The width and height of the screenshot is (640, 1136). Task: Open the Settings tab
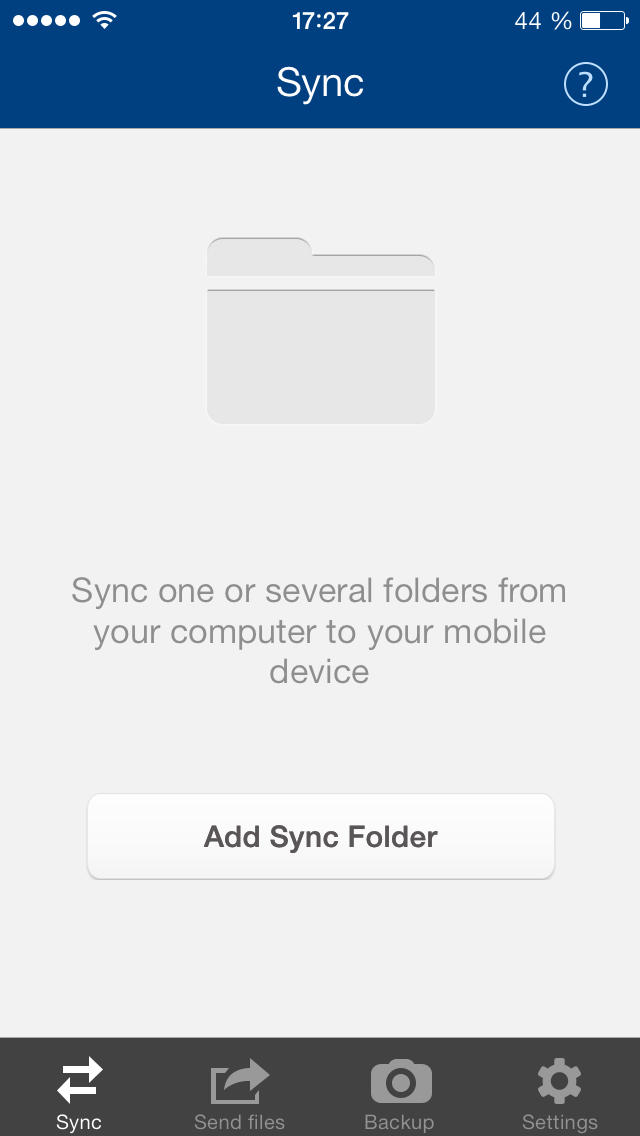[x=560, y=1092]
